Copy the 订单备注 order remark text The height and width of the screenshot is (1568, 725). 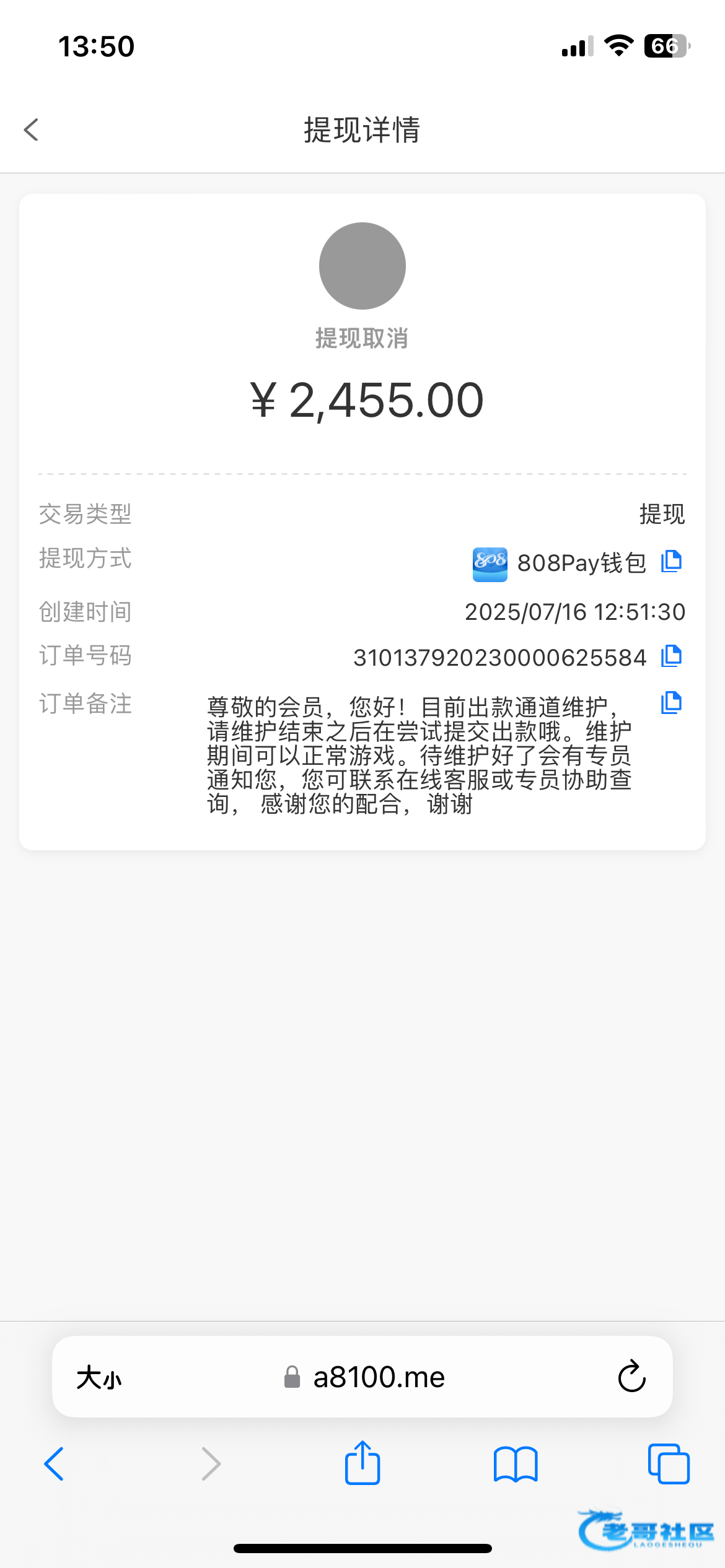(671, 703)
